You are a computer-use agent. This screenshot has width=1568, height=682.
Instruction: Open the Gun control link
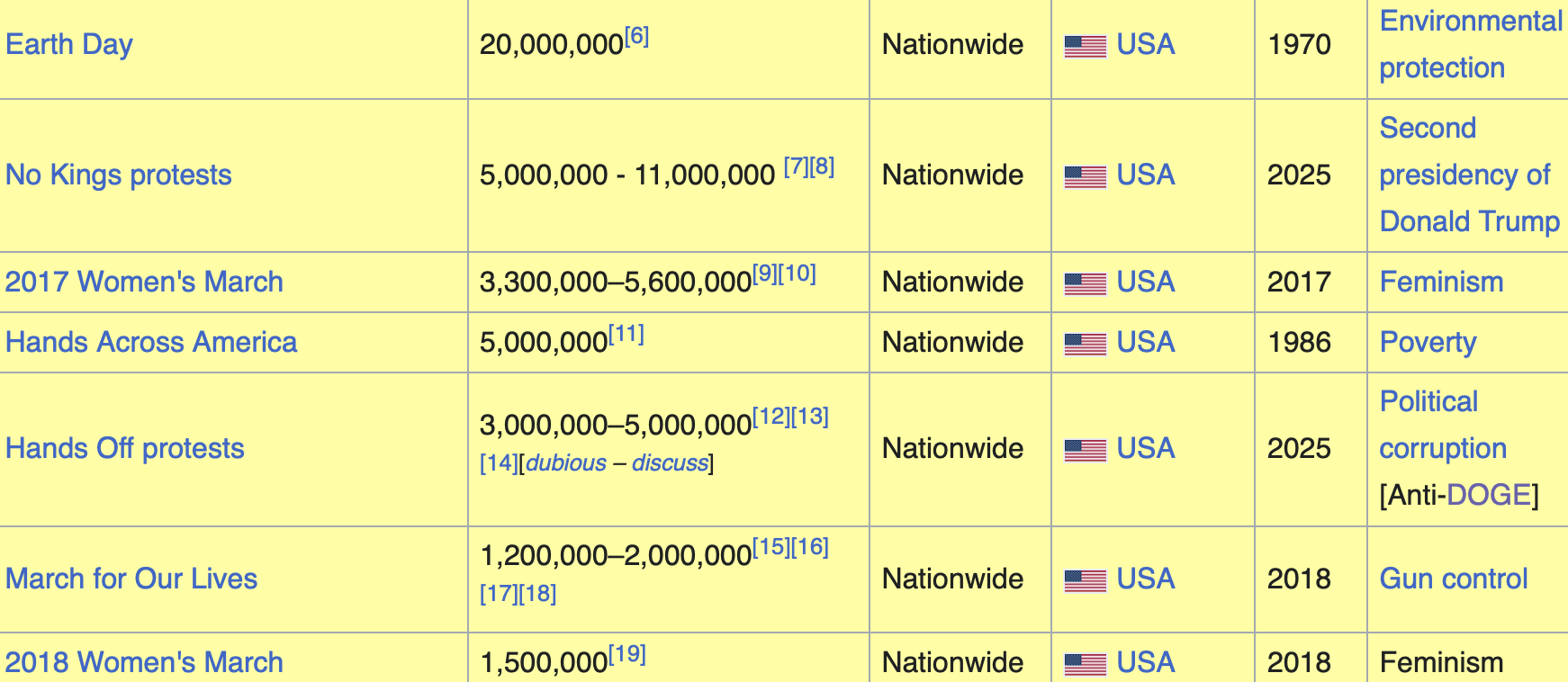pos(1453,579)
